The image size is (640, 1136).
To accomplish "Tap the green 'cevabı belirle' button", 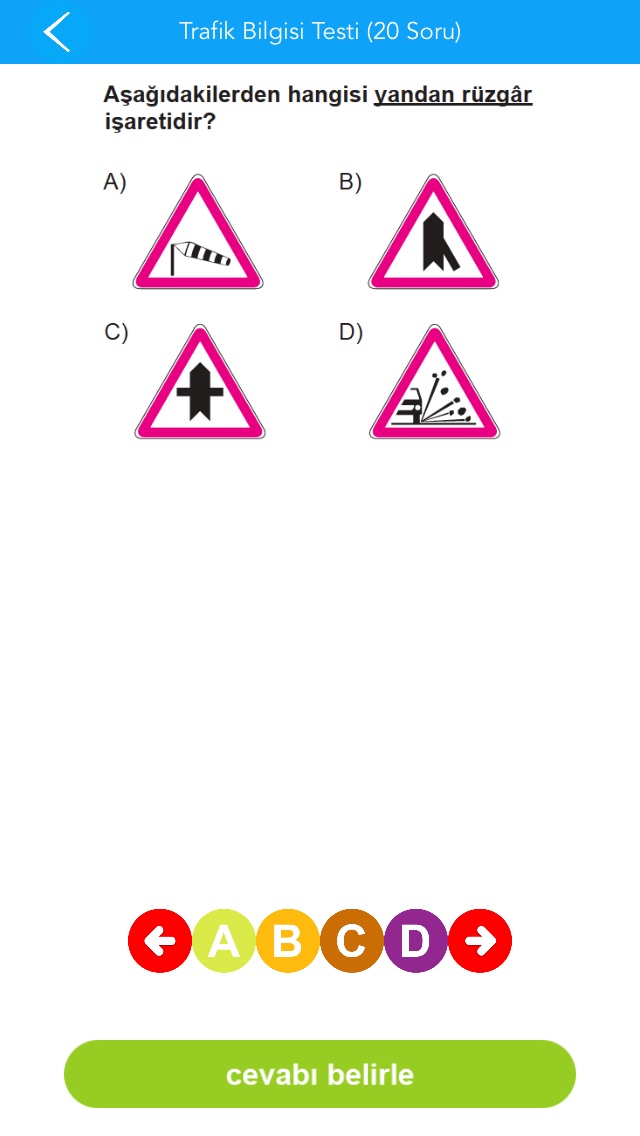I will (x=320, y=1074).
